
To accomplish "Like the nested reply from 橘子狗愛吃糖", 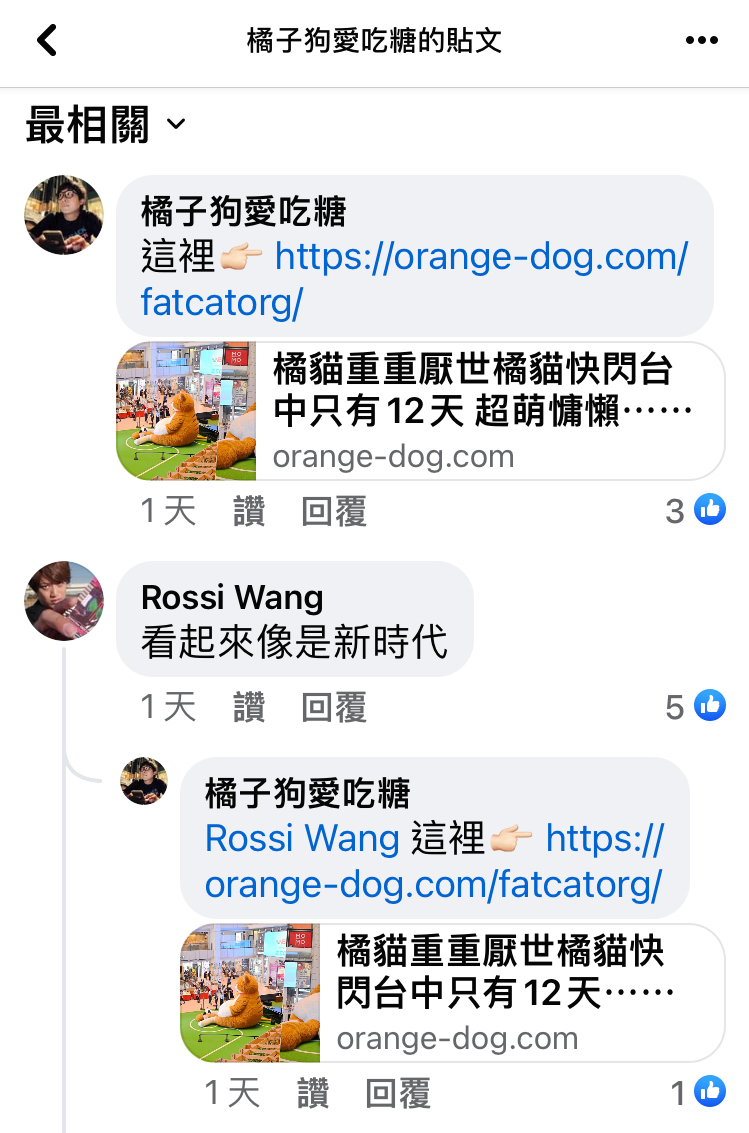I will pyautogui.click(x=313, y=1094).
